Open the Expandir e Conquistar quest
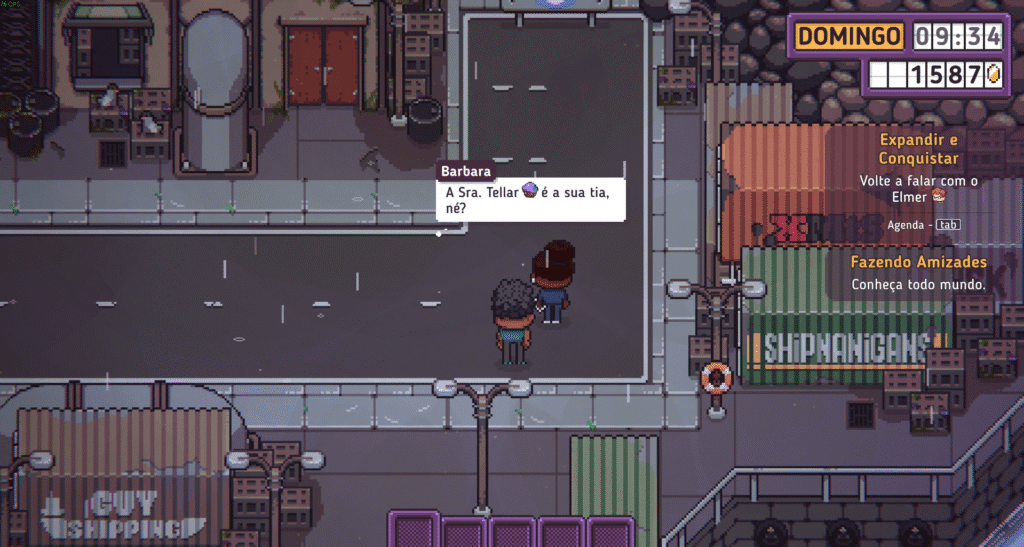This screenshot has width=1024, height=547. coord(918,149)
